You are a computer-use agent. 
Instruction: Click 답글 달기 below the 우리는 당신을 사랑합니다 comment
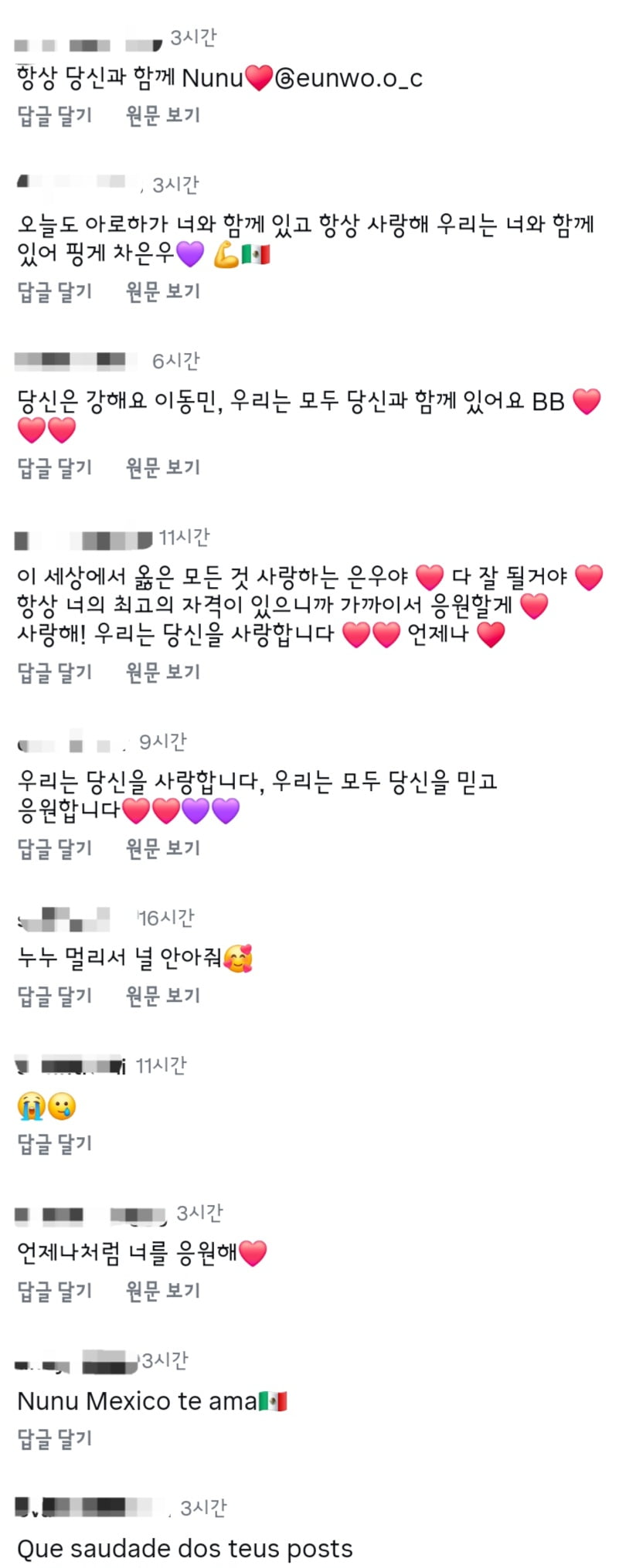pyautogui.click(x=56, y=848)
